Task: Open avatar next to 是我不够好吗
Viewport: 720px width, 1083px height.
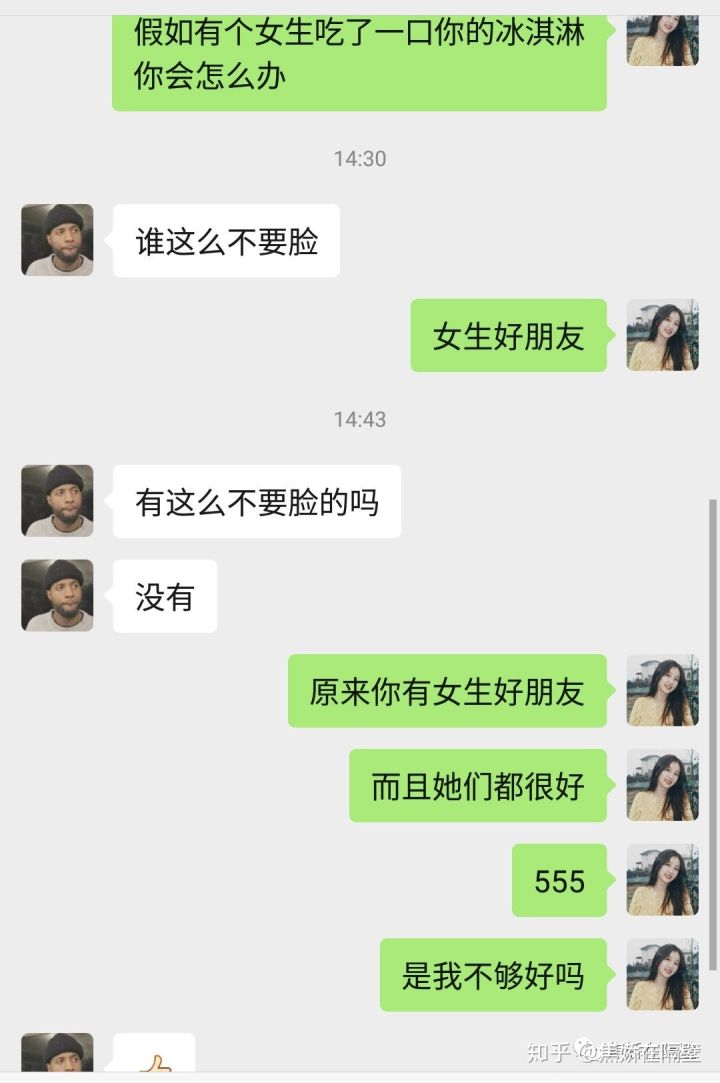Action: click(x=662, y=974)
